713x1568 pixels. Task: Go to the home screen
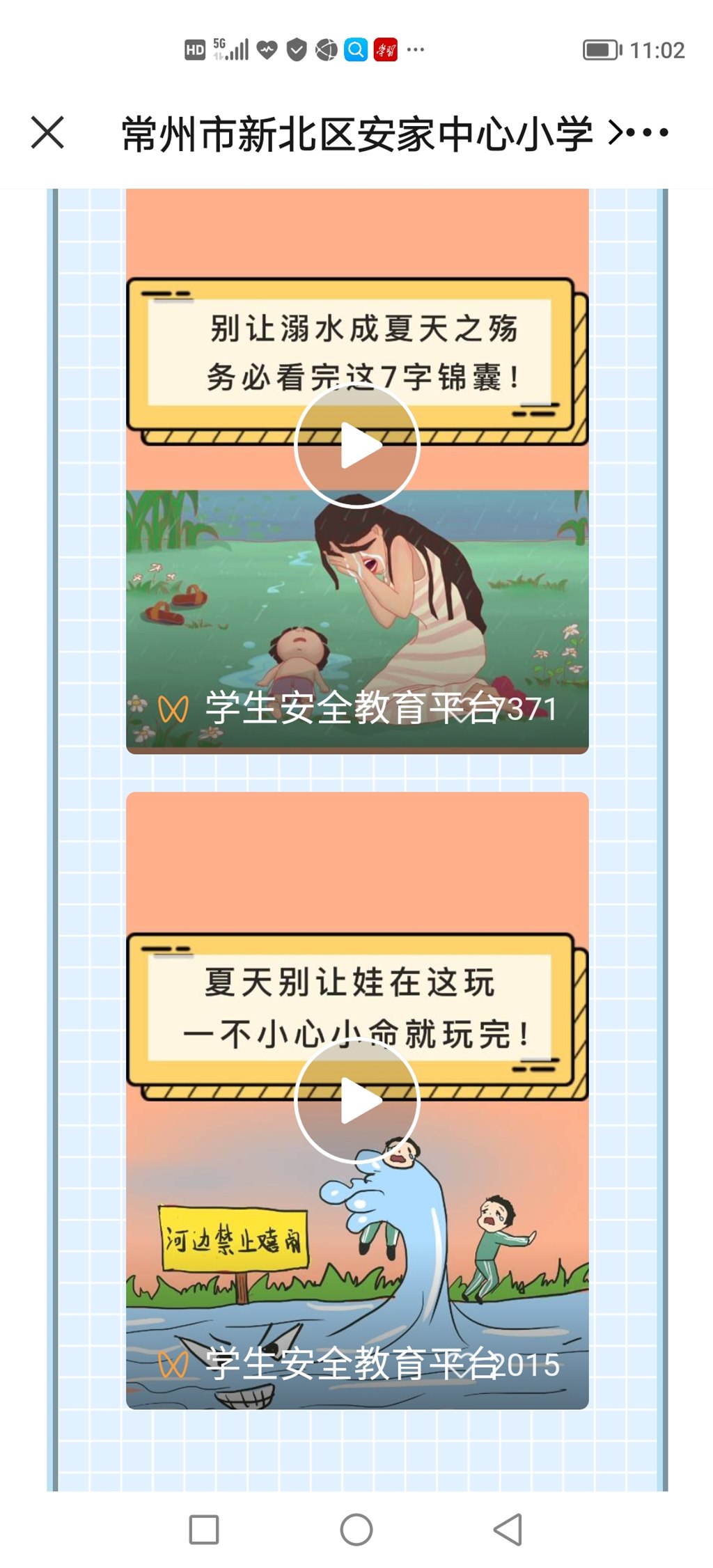pos(356,1530)
